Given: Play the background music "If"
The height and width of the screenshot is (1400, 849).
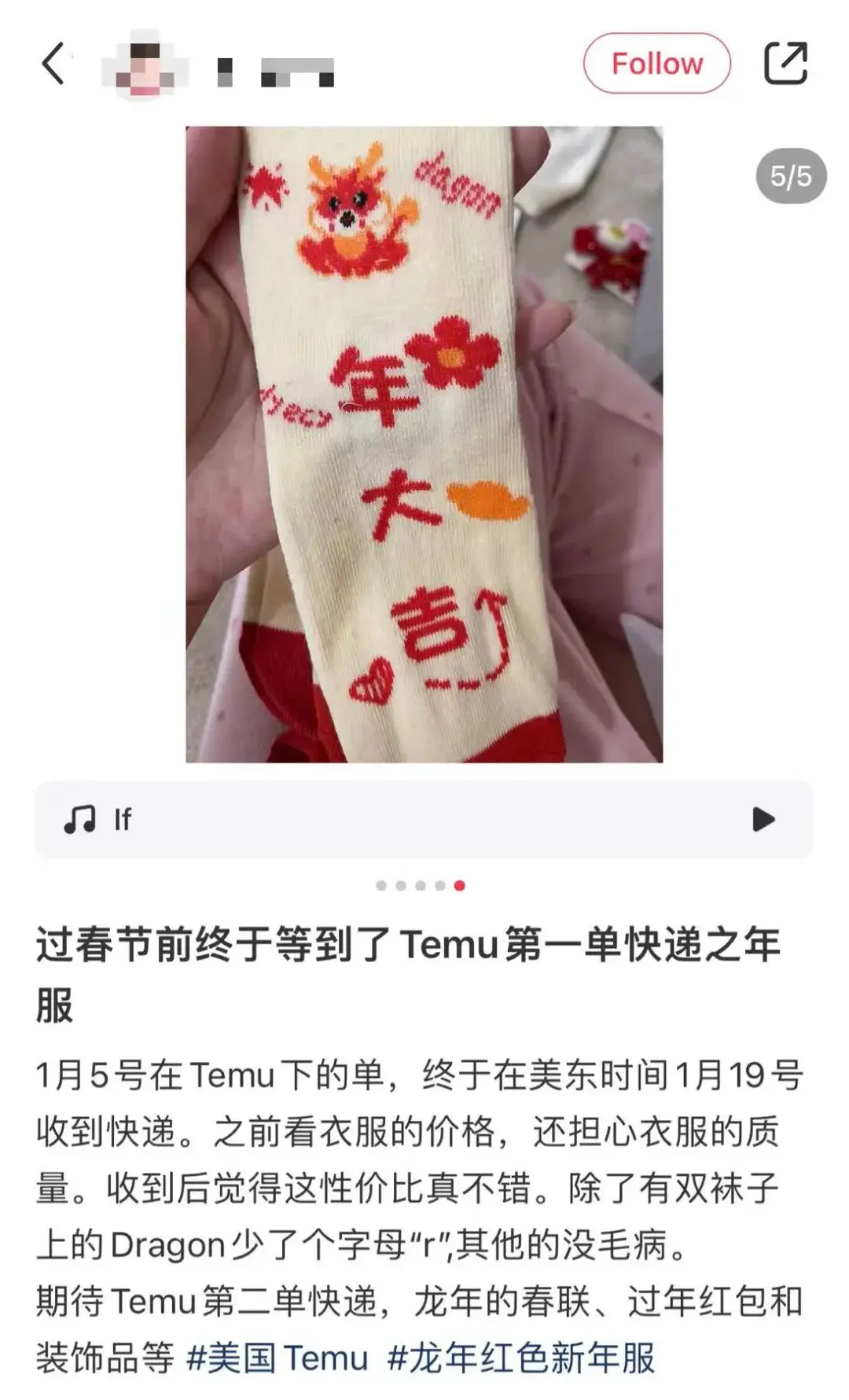Looking at the screenshot, I should pyautogui.click(x=763, y=819).
